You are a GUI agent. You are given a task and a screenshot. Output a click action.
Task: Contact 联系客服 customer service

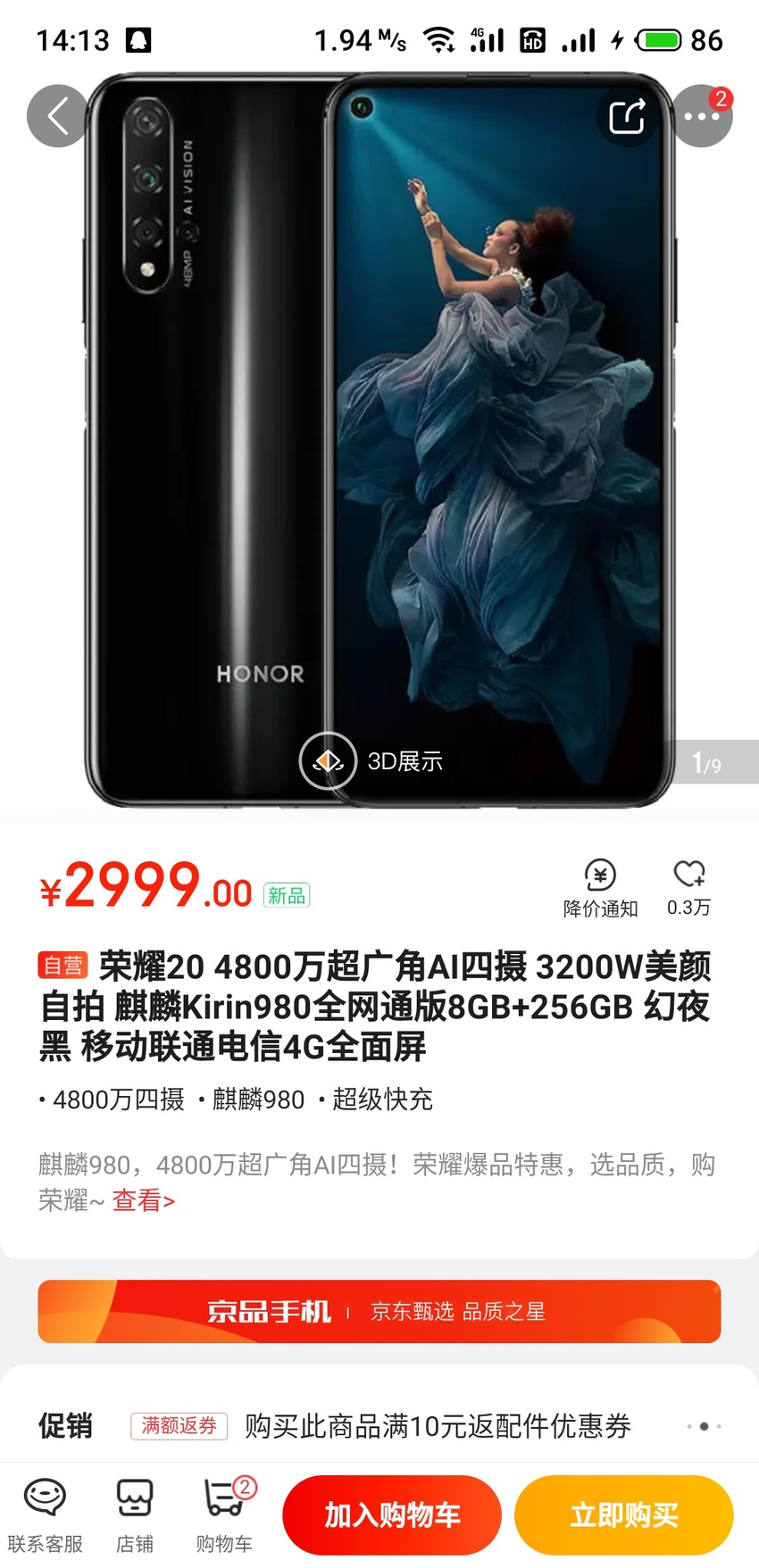pos(45,1516)
